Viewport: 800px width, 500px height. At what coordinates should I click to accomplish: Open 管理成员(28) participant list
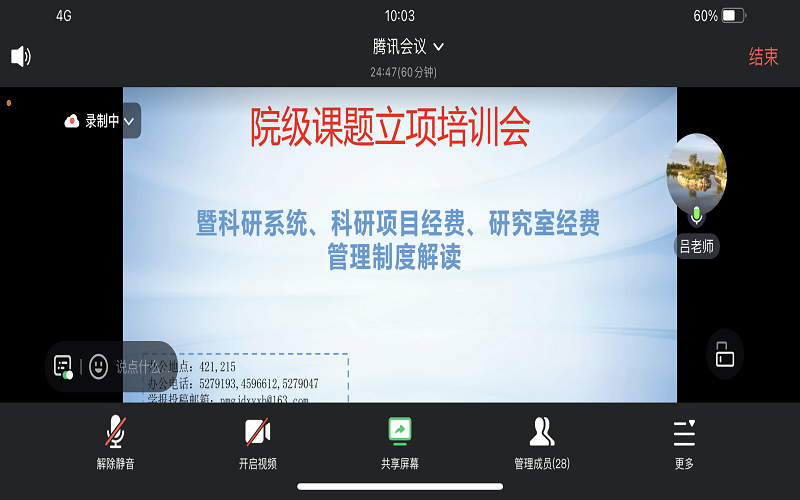541,442
